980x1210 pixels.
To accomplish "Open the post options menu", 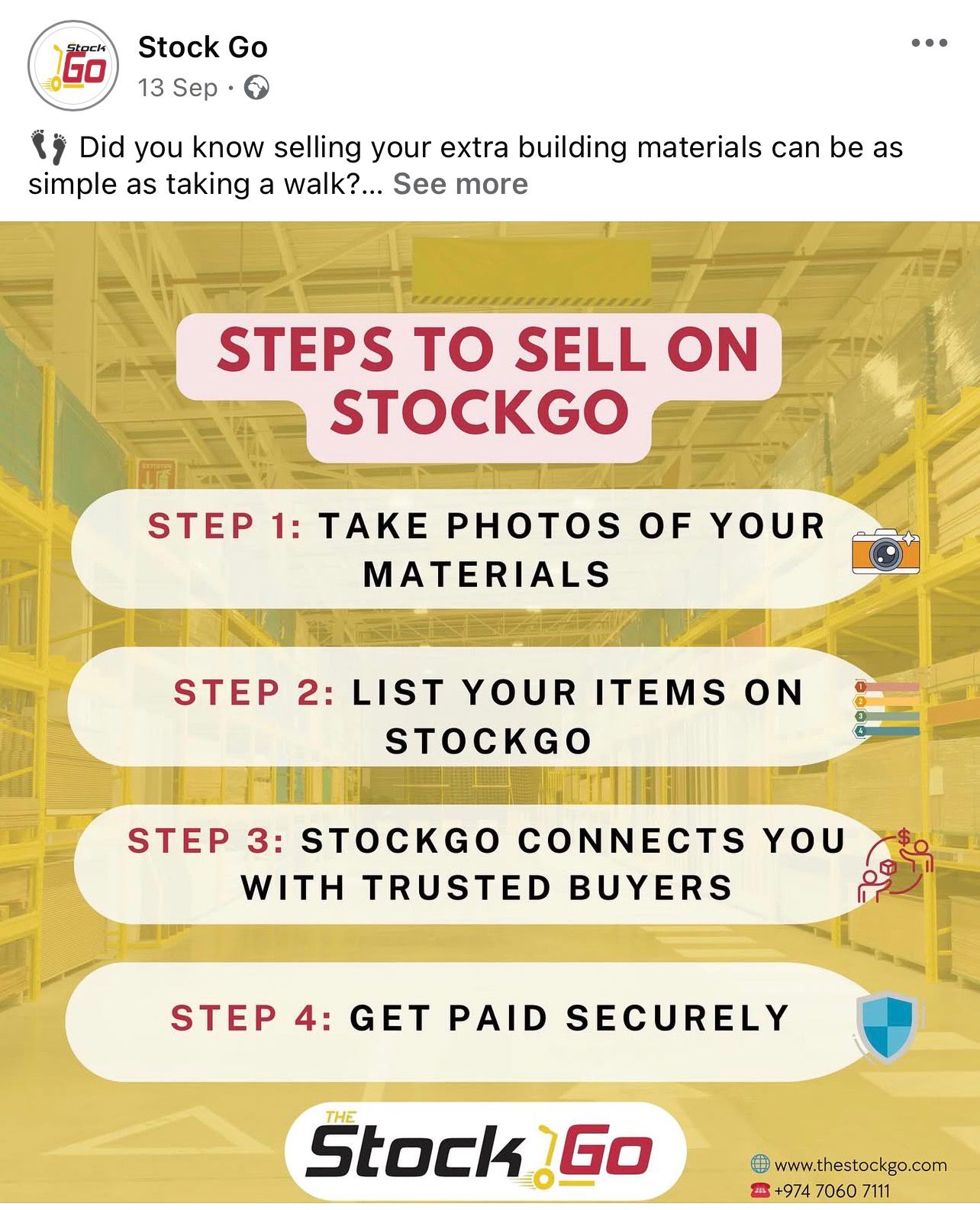I will click(929, 44).
